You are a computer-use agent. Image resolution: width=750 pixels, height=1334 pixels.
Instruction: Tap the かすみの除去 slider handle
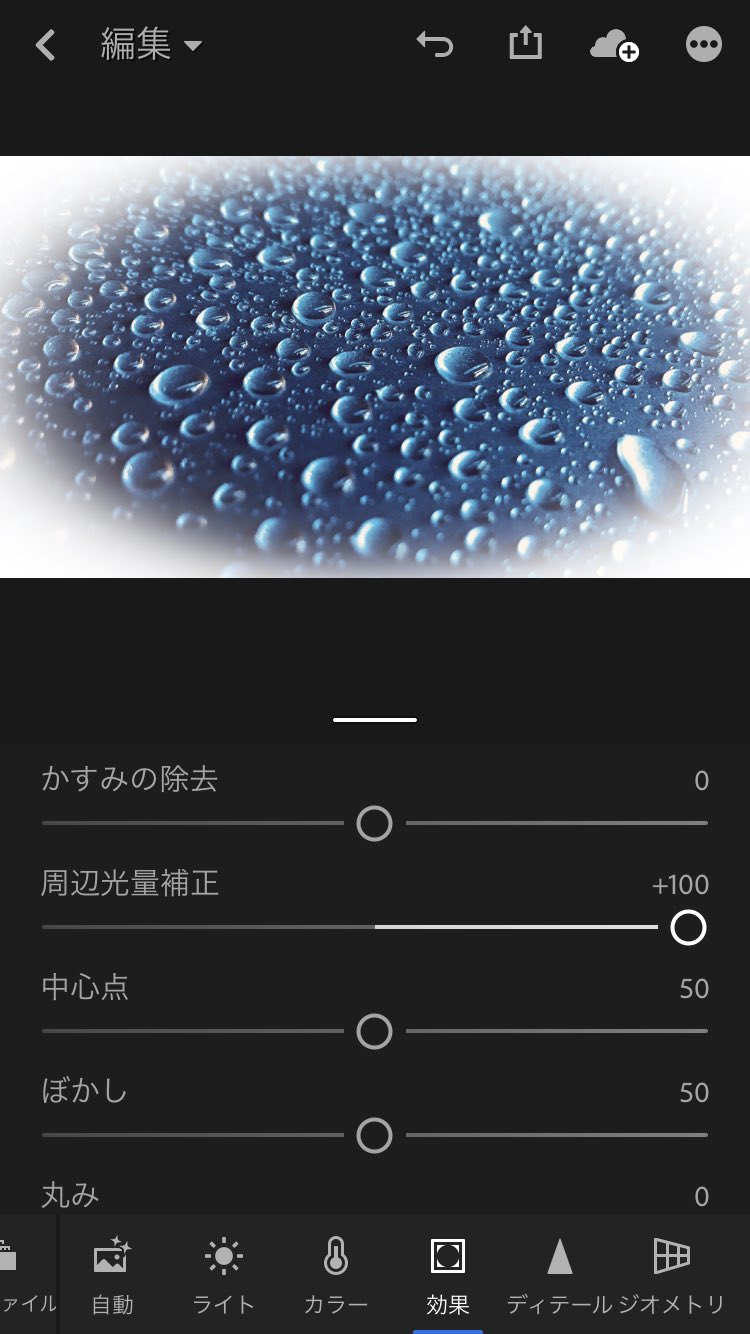pos(374,824)
